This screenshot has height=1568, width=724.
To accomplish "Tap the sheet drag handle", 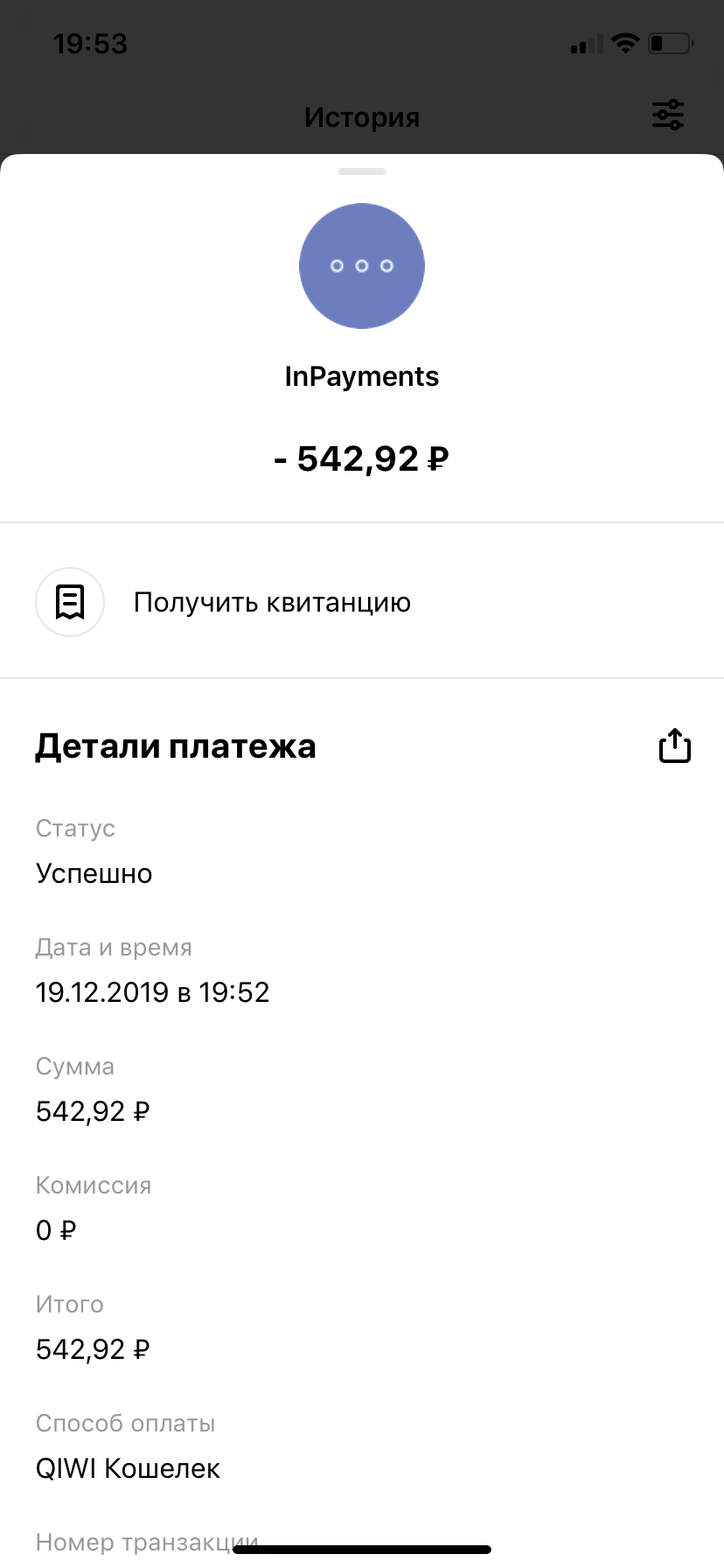I will [362, 171].
